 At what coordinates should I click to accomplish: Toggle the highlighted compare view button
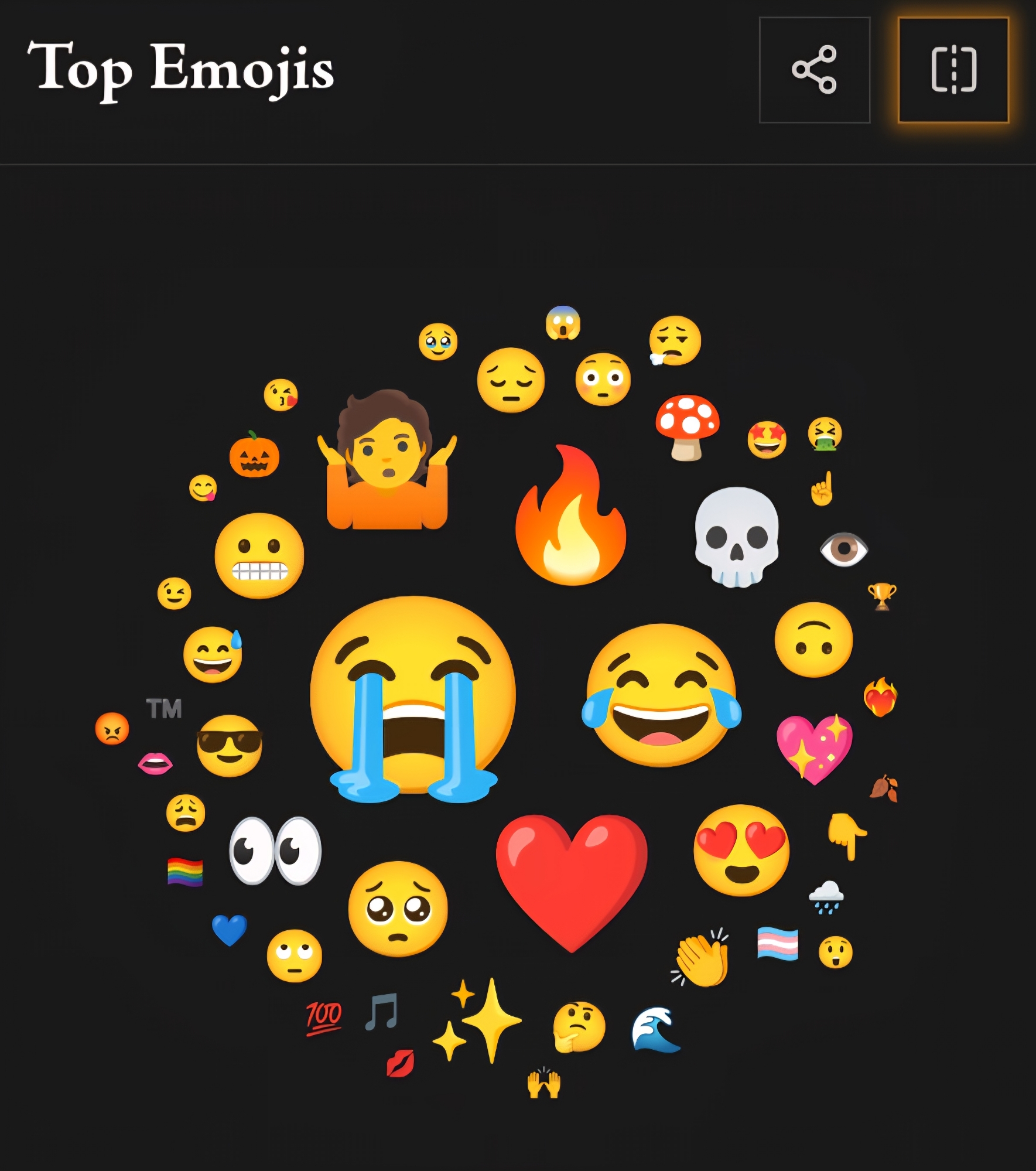(x=953, y=70)
